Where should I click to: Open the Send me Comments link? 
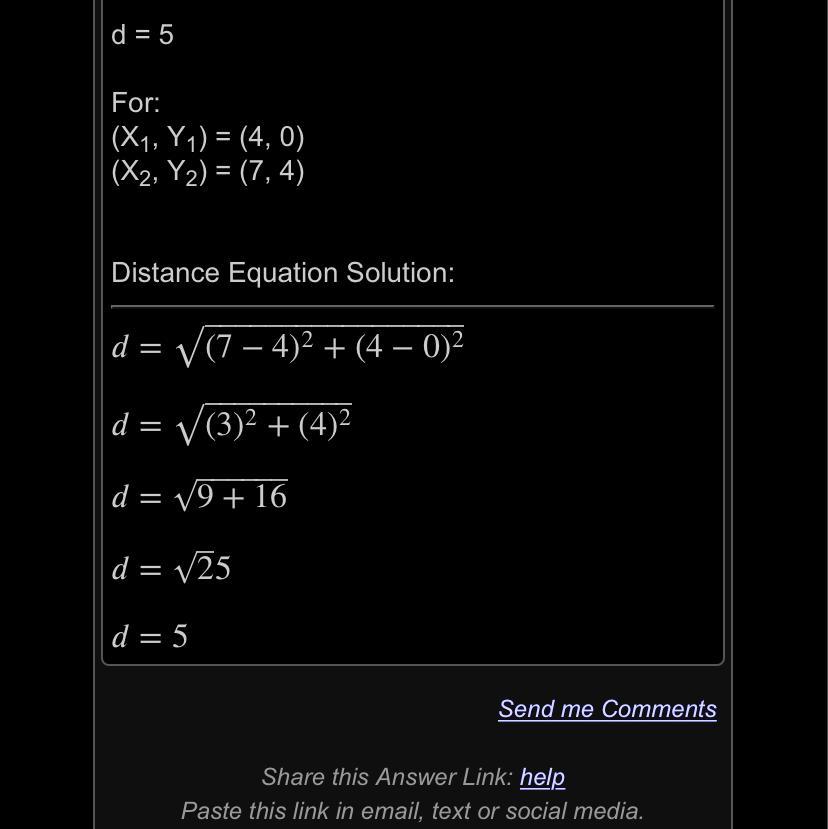607,709
